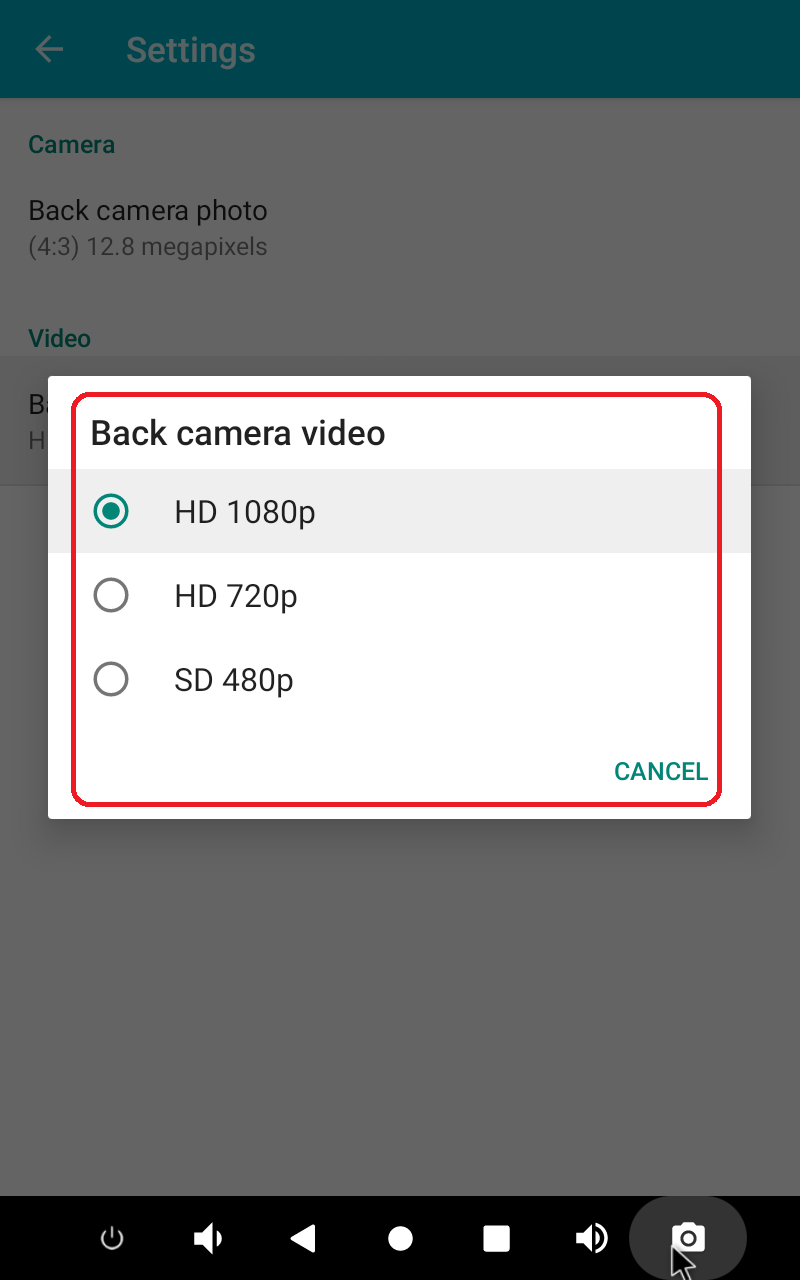Tap the emulator back triangle button
Image resolution: width=800 pixels, height=1280 pixels.
(x=303, y=1239)
